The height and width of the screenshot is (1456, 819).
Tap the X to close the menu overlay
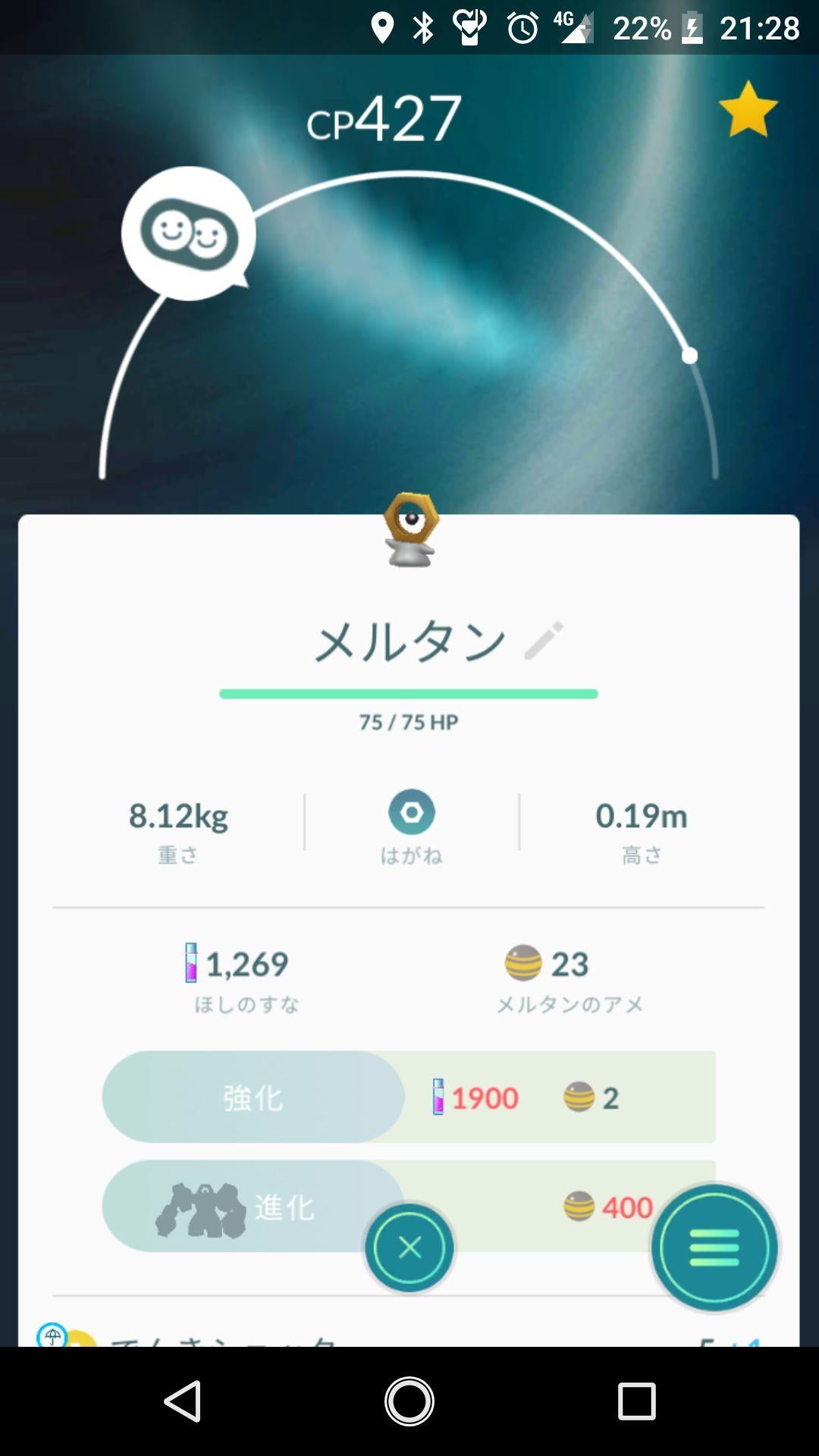409,1247
